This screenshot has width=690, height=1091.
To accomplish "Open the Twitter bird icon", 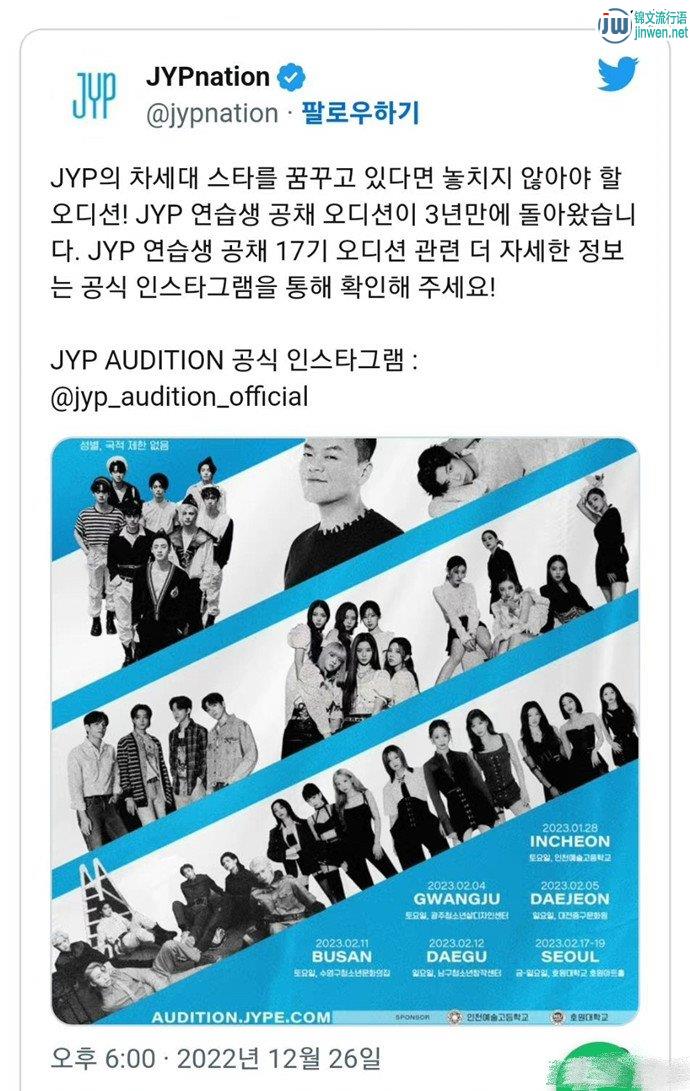I will [617, 75].
